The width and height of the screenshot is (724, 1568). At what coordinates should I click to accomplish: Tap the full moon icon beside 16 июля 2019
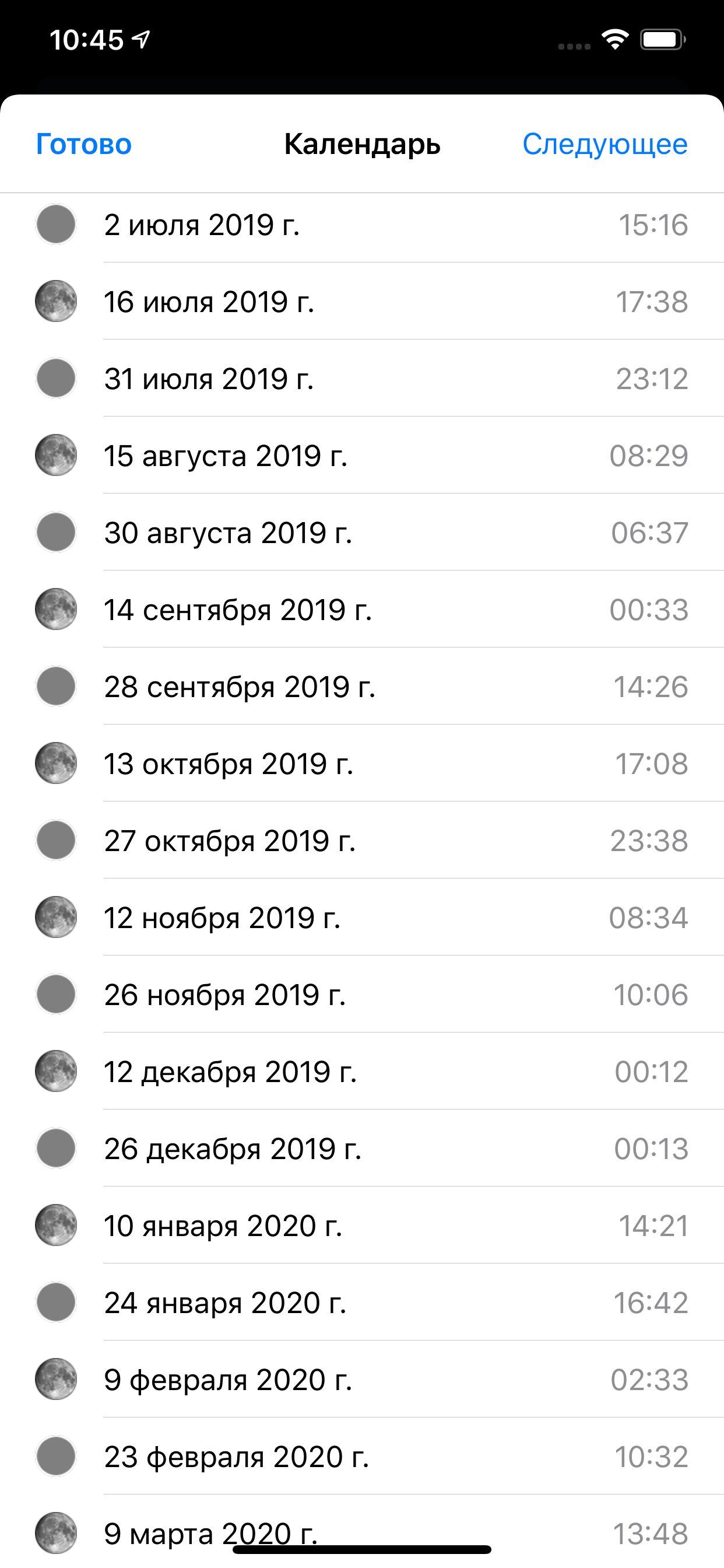coord(55,302)
